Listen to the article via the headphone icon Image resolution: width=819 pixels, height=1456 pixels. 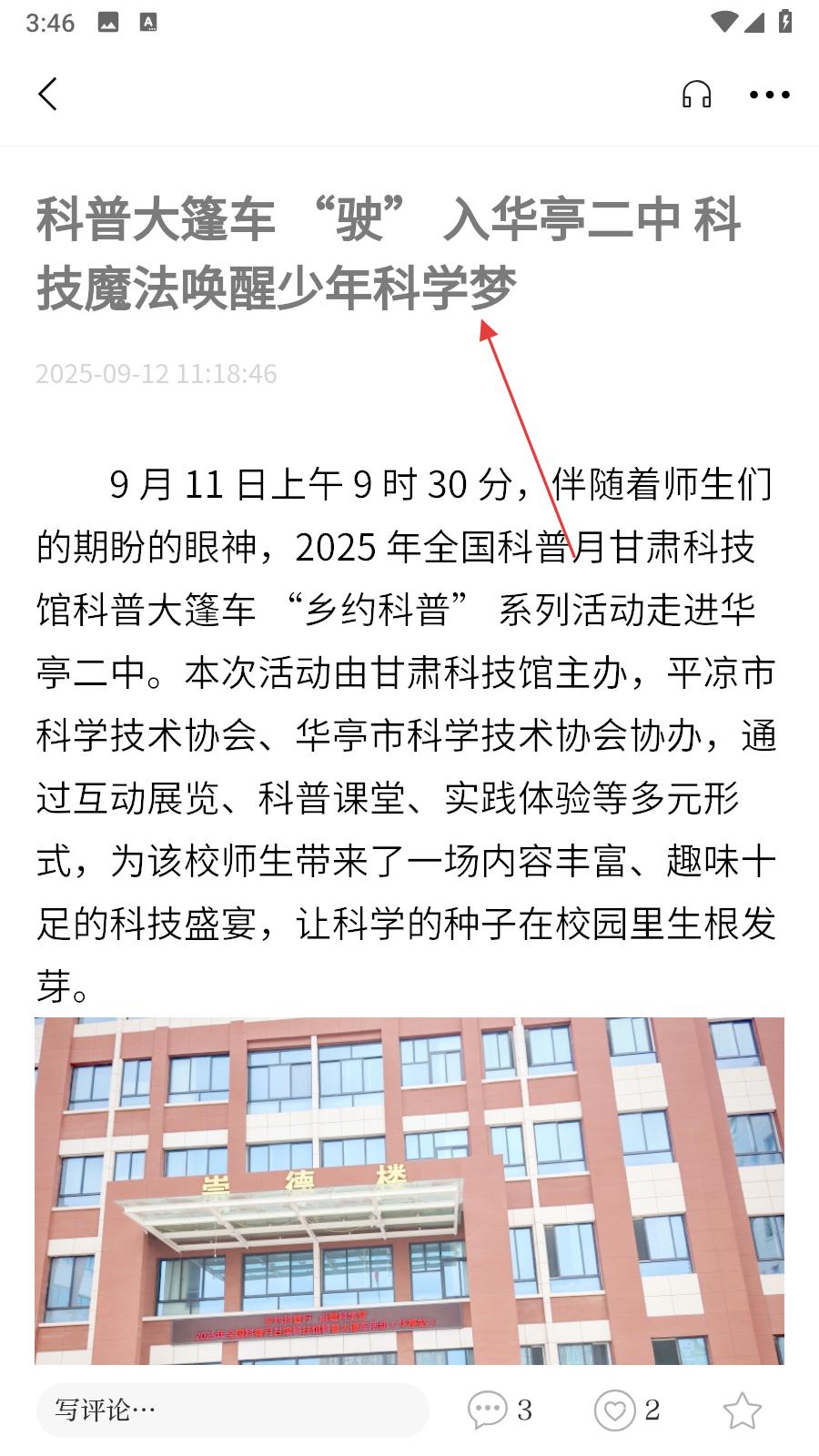coord(696,94)
